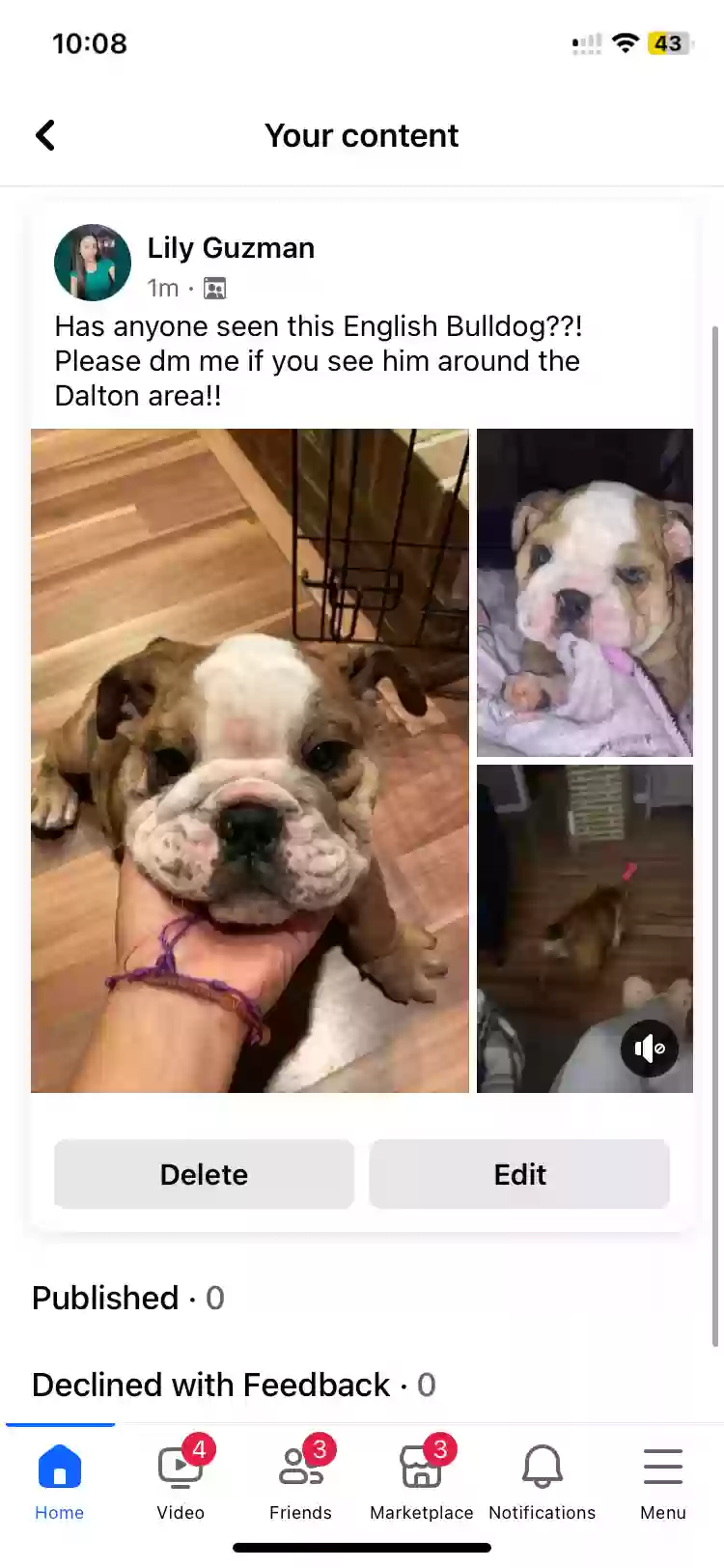Screen dimensions: 724x1568
Task: Open the large bulldog photo held by hand
Action: [249, 760]
